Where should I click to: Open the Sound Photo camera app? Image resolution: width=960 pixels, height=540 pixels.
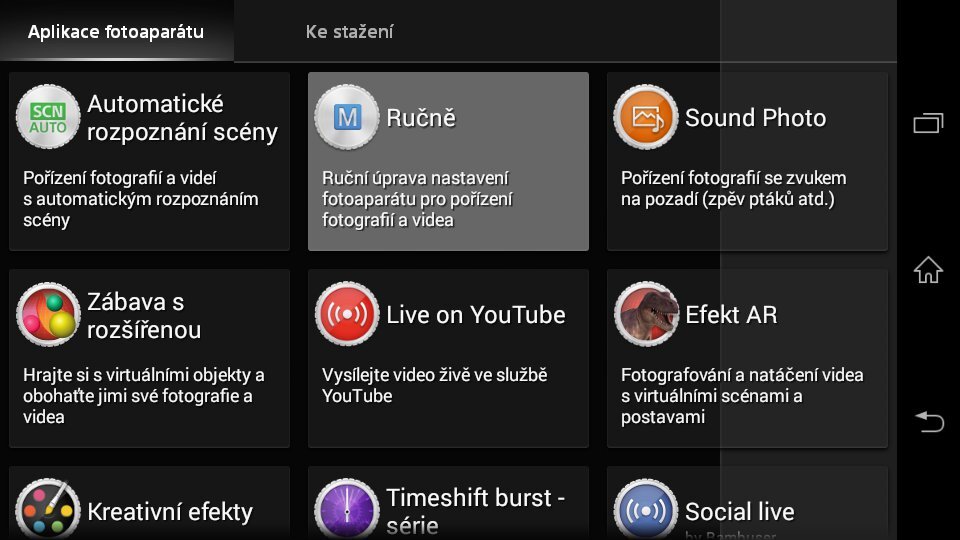(747, 160)
